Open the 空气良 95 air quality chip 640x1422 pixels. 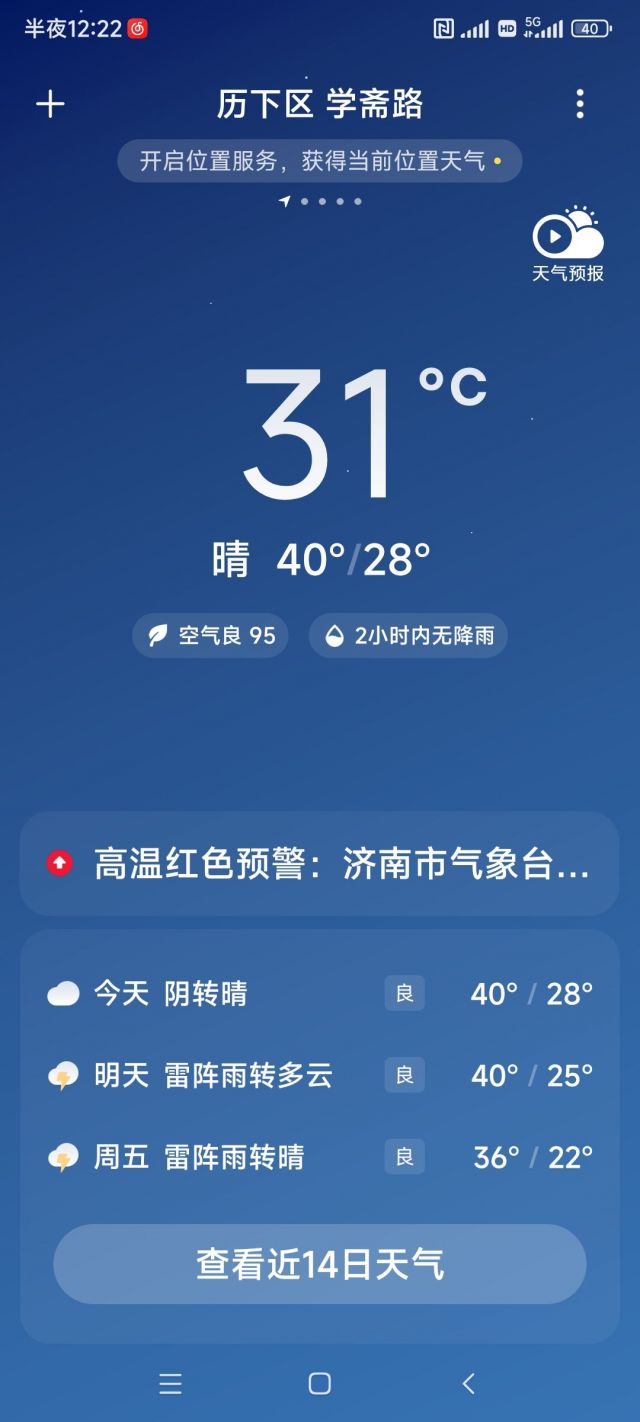[211, 636]
